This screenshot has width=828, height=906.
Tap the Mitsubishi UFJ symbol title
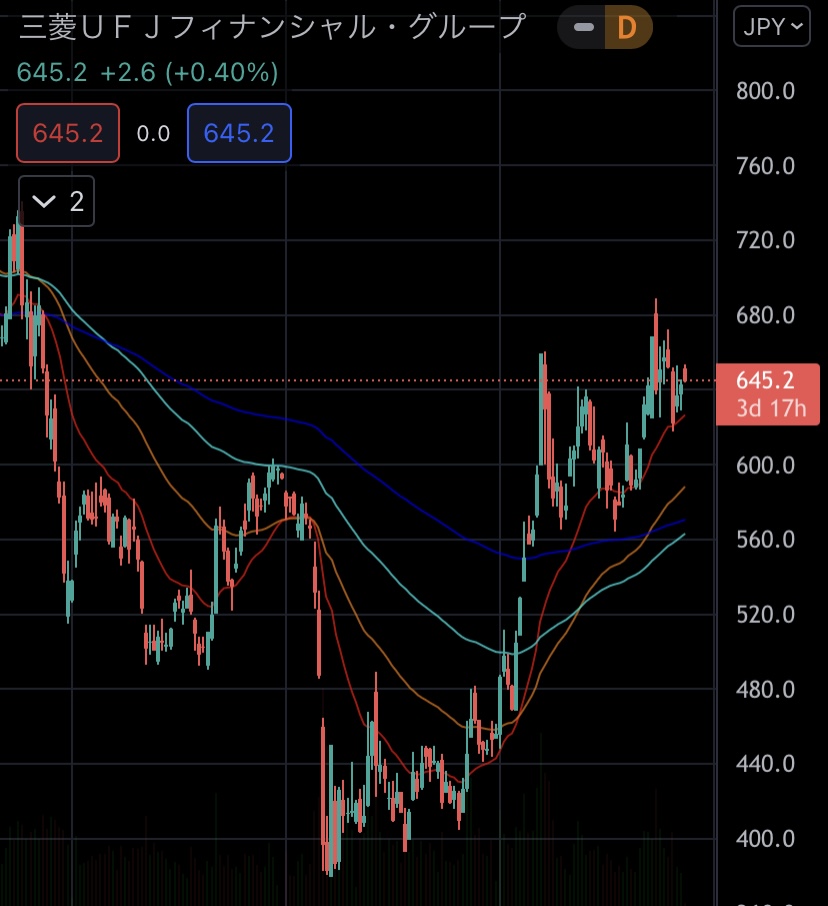point(272,28)
